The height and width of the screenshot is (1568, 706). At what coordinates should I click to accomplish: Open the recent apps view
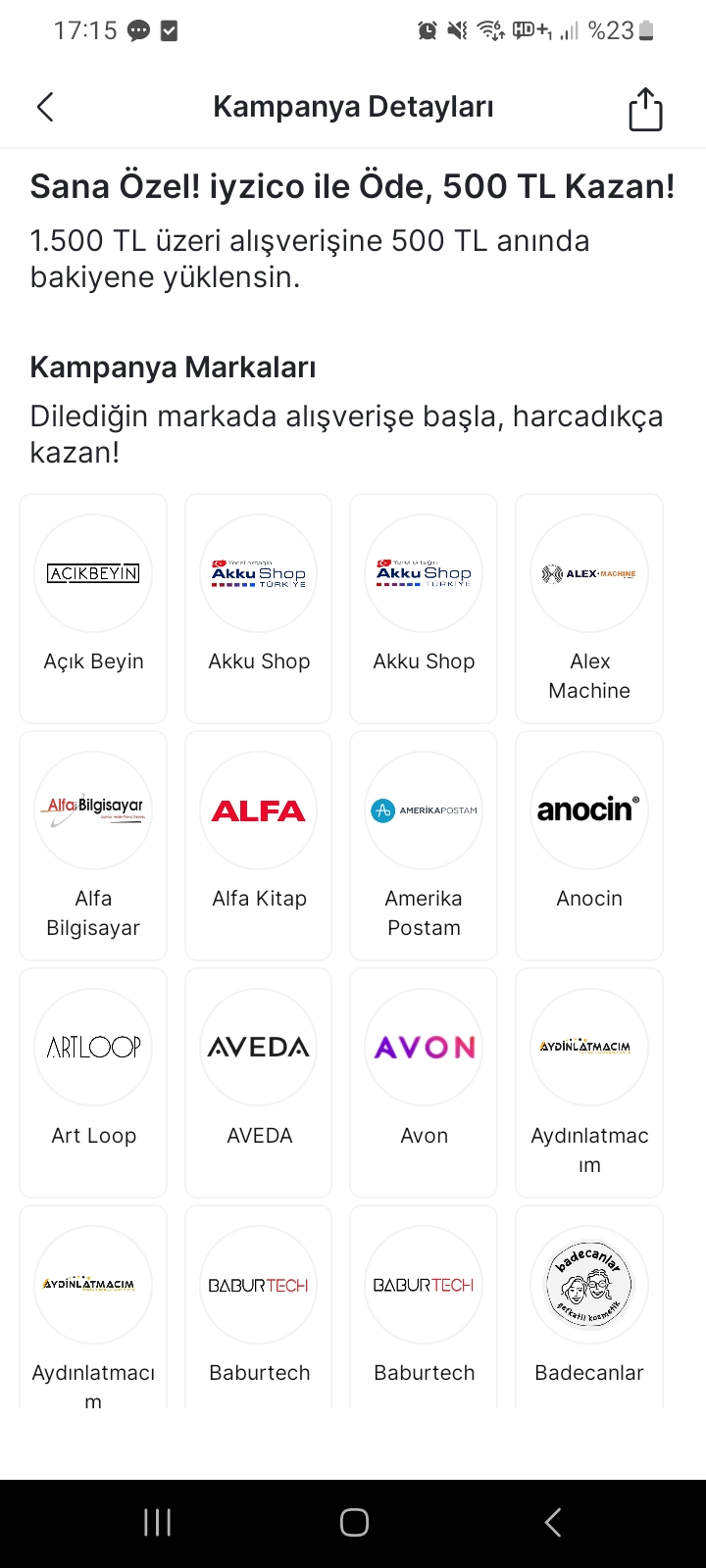[x=158, y=1522]
